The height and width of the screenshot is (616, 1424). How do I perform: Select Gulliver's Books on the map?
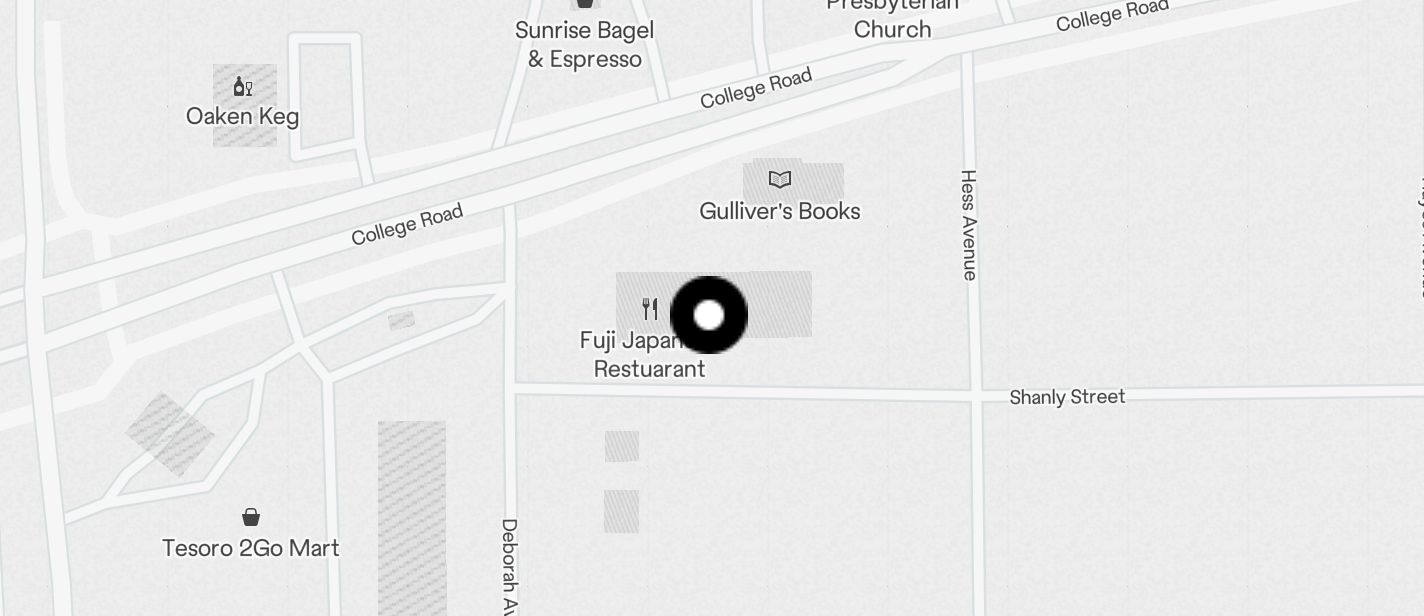[x=780, y=181]
